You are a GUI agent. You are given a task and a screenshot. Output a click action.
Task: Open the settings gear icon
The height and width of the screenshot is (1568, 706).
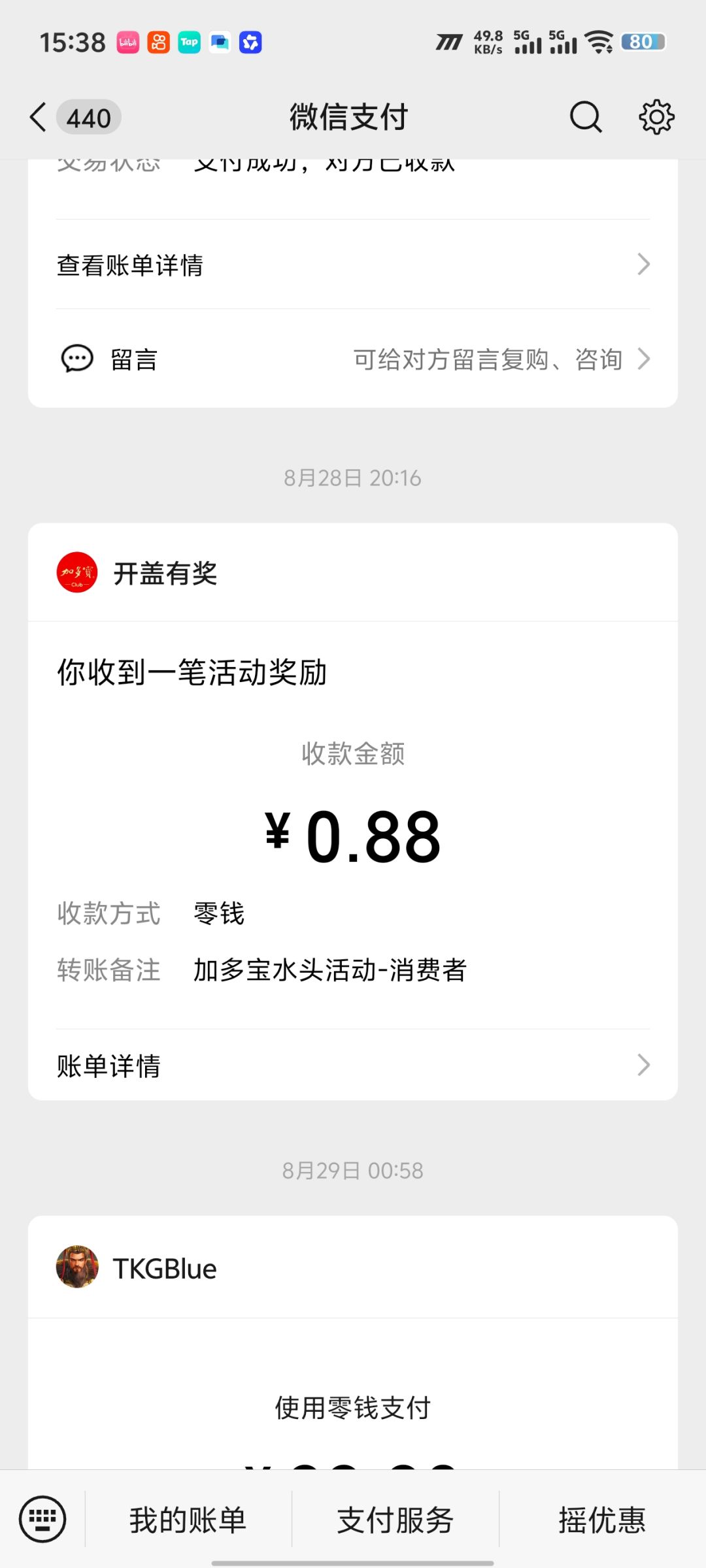coord(656,118)
